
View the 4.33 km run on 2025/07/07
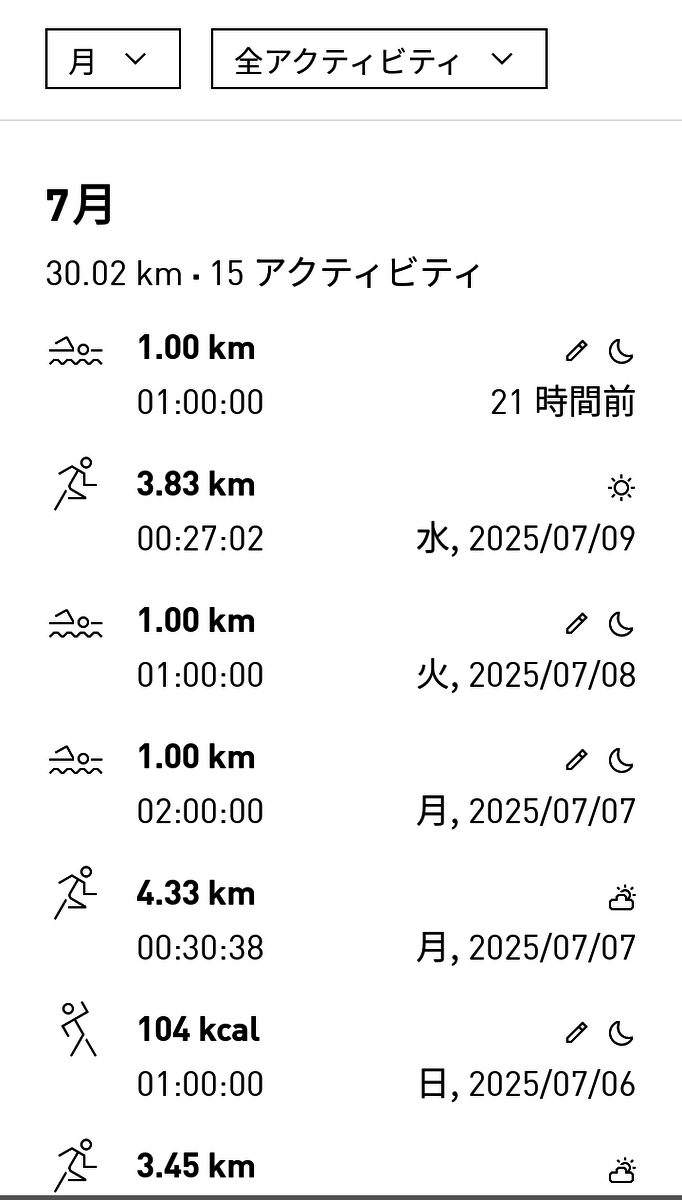341,920
